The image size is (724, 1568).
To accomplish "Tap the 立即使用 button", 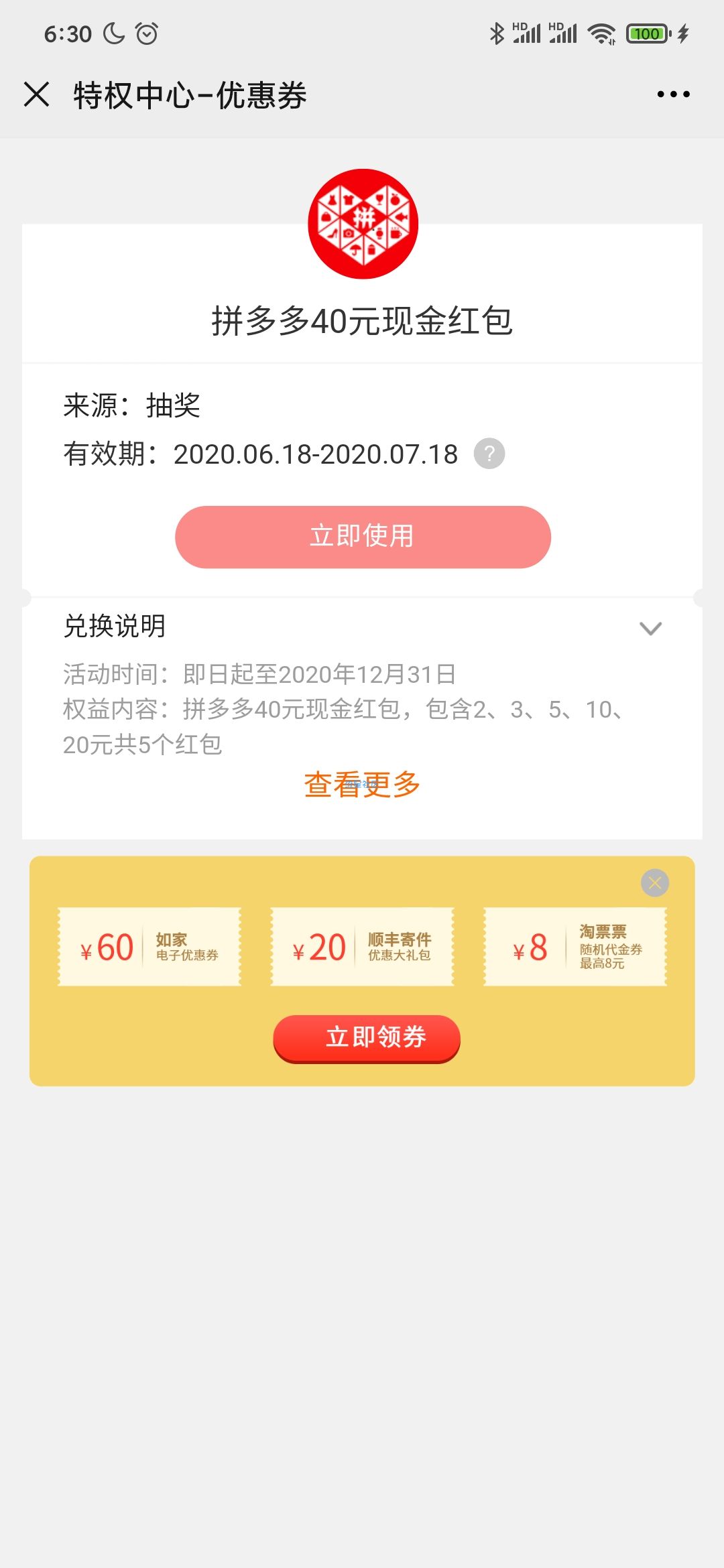I will tap(363, 537).
